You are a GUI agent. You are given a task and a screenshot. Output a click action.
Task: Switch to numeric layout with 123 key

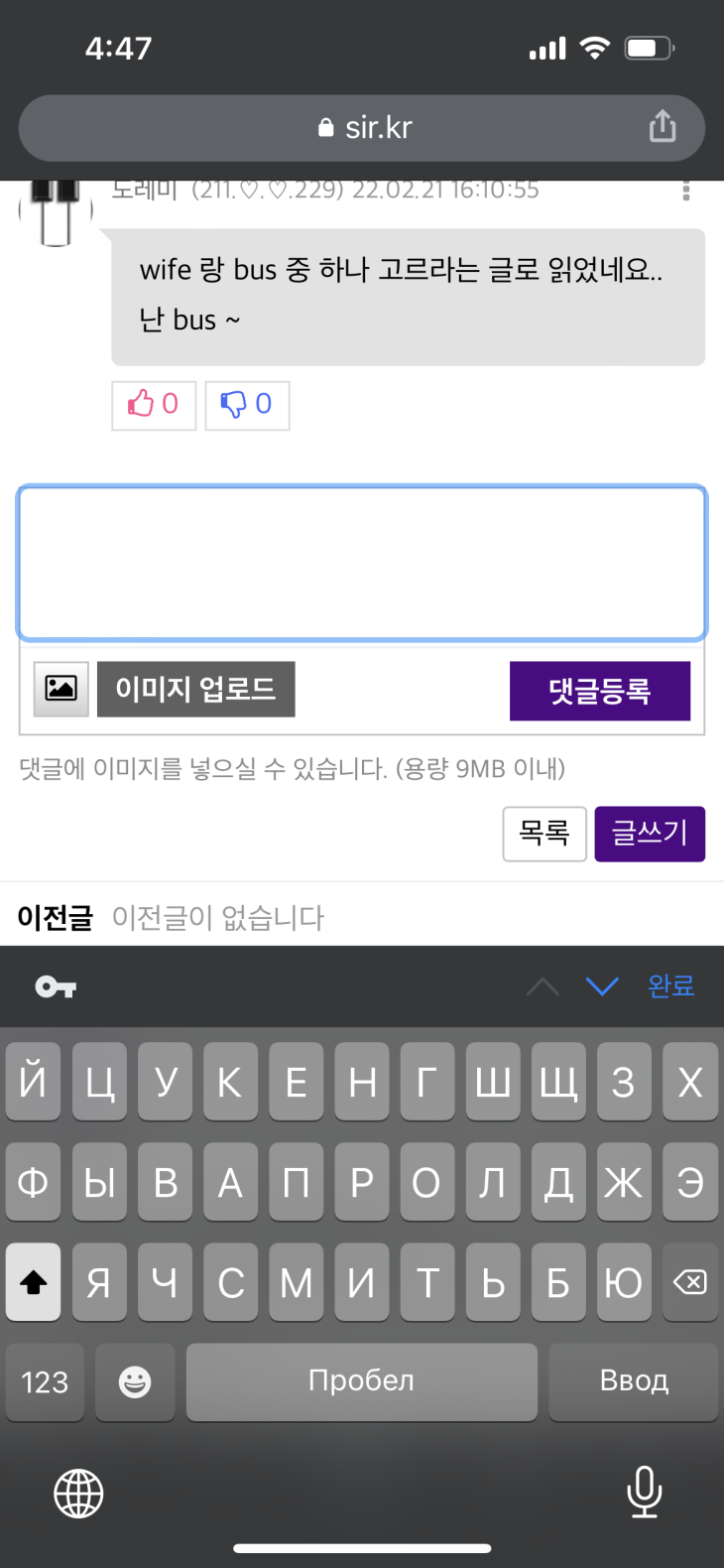(x=45, y=1381)
